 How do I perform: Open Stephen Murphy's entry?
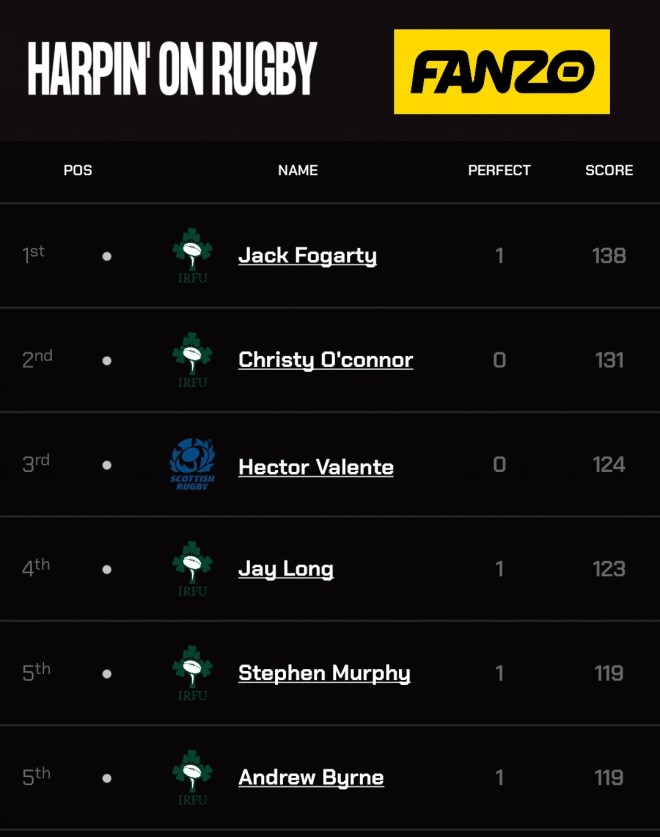324,673
